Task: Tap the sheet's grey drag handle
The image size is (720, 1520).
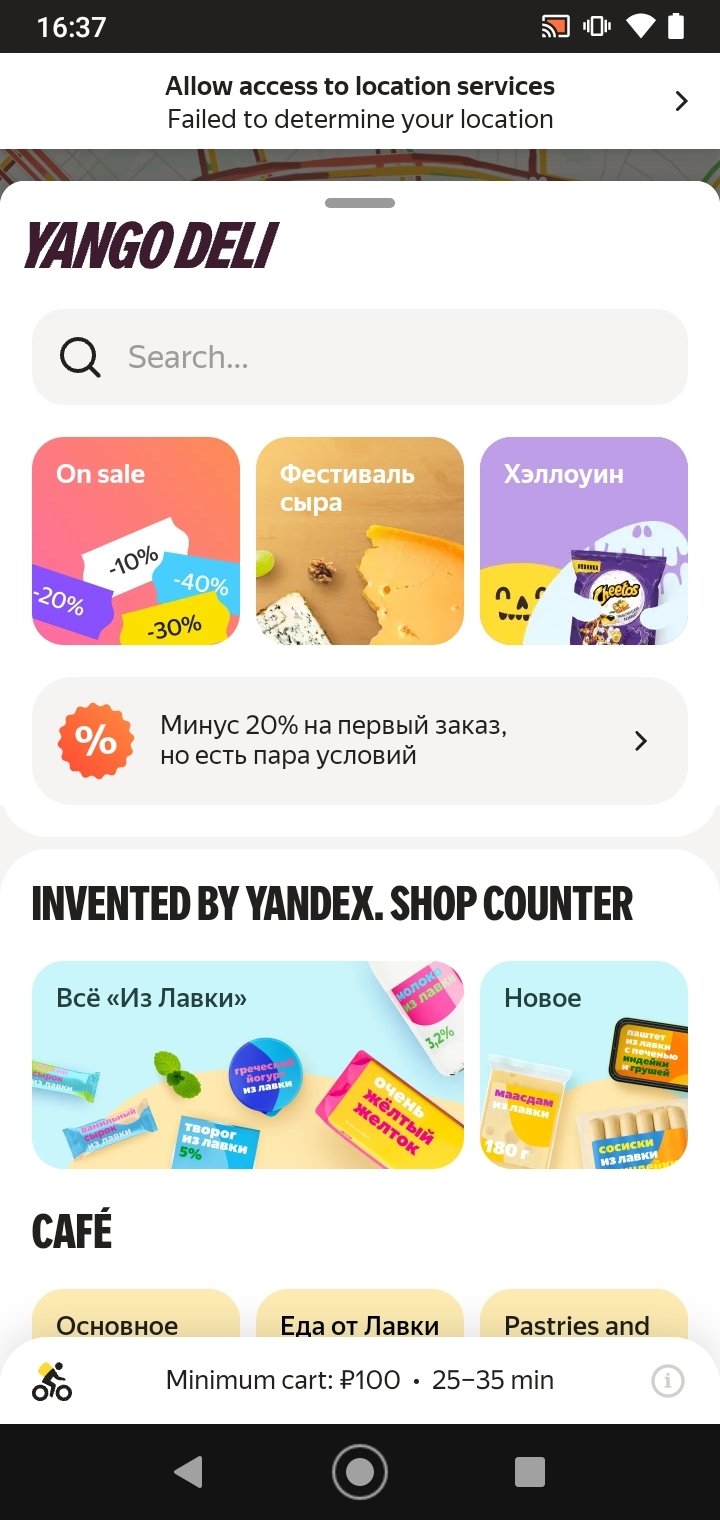Action: tap(360, 203)
